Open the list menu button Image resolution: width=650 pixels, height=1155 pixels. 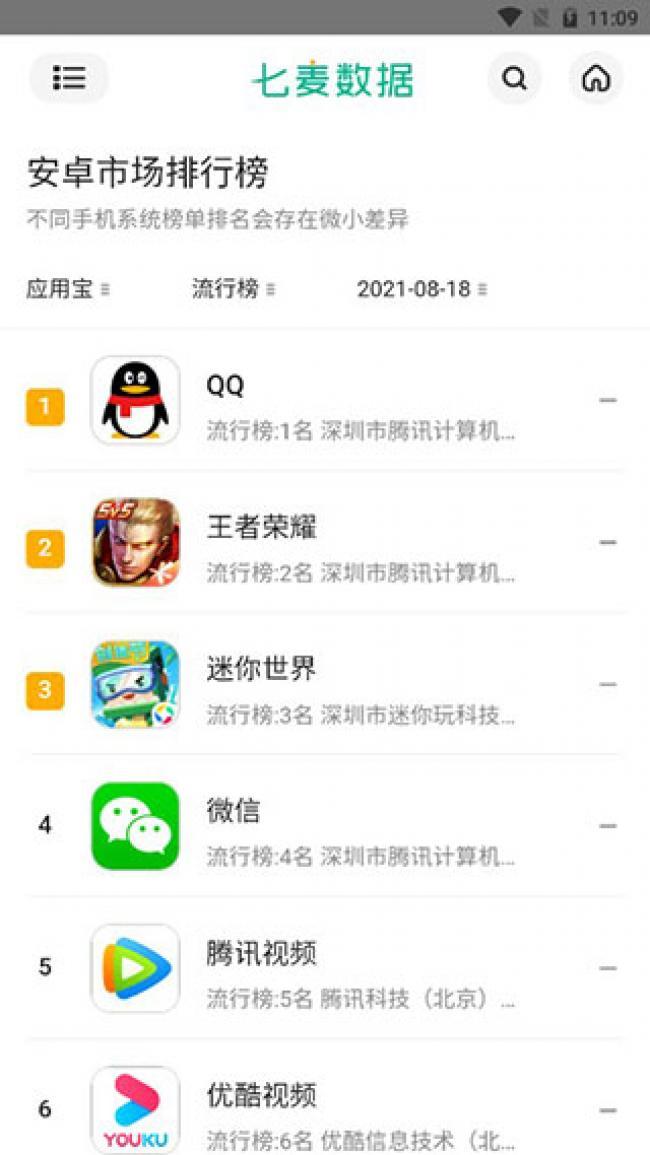[x=69, y=78]
